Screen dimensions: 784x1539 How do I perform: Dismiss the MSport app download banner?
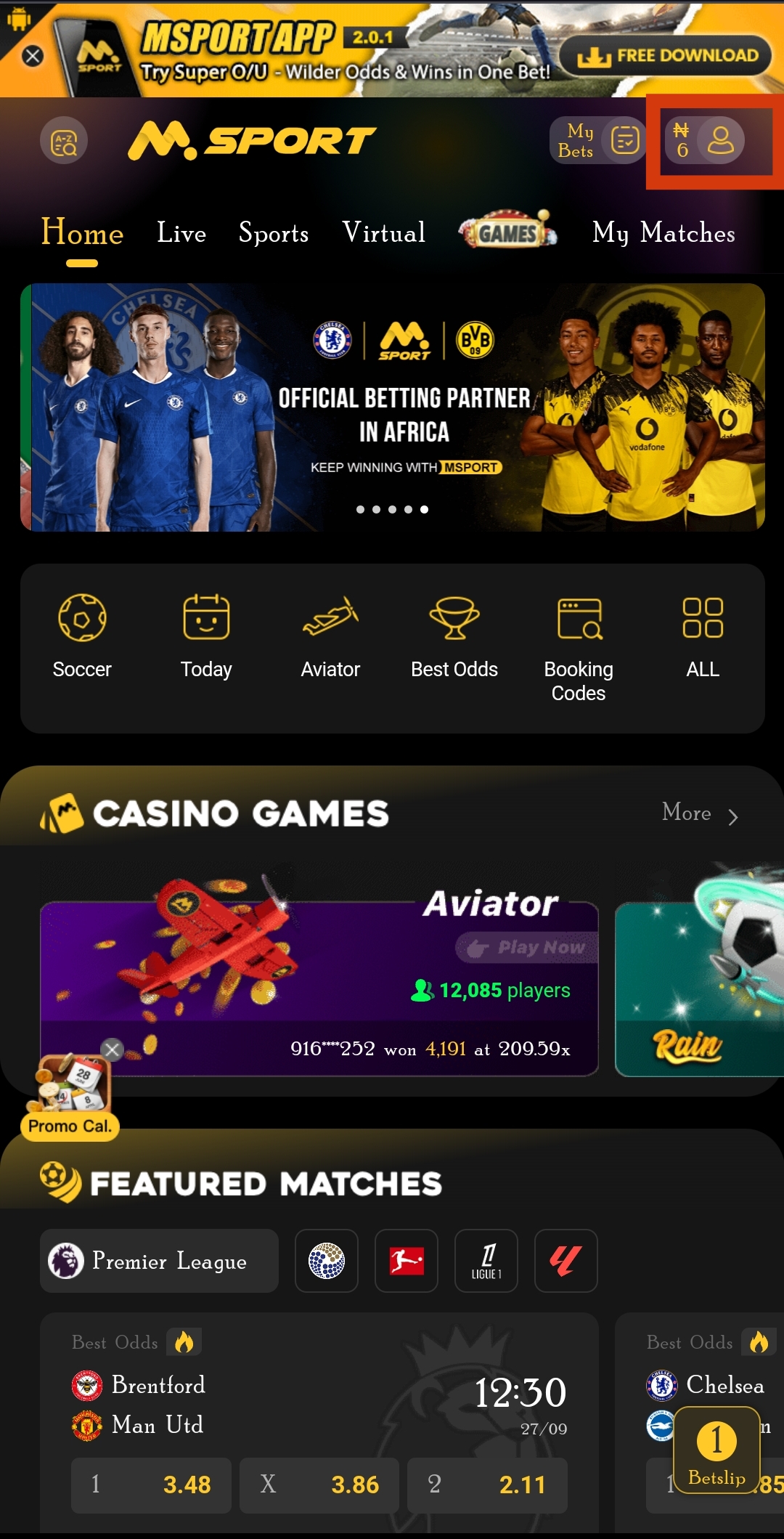pos(33,56)
